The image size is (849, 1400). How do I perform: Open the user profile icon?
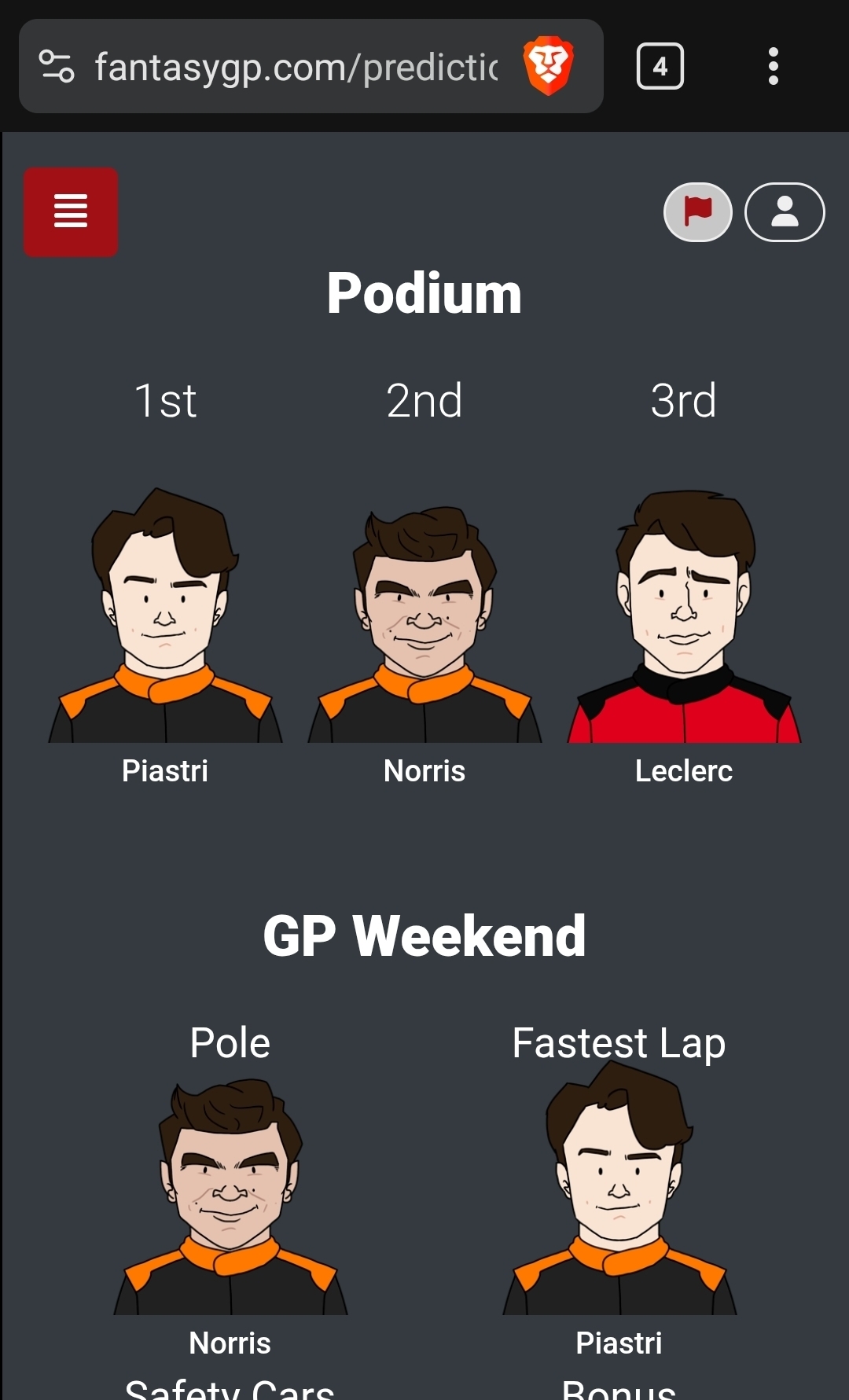click(x=784, y=211)
